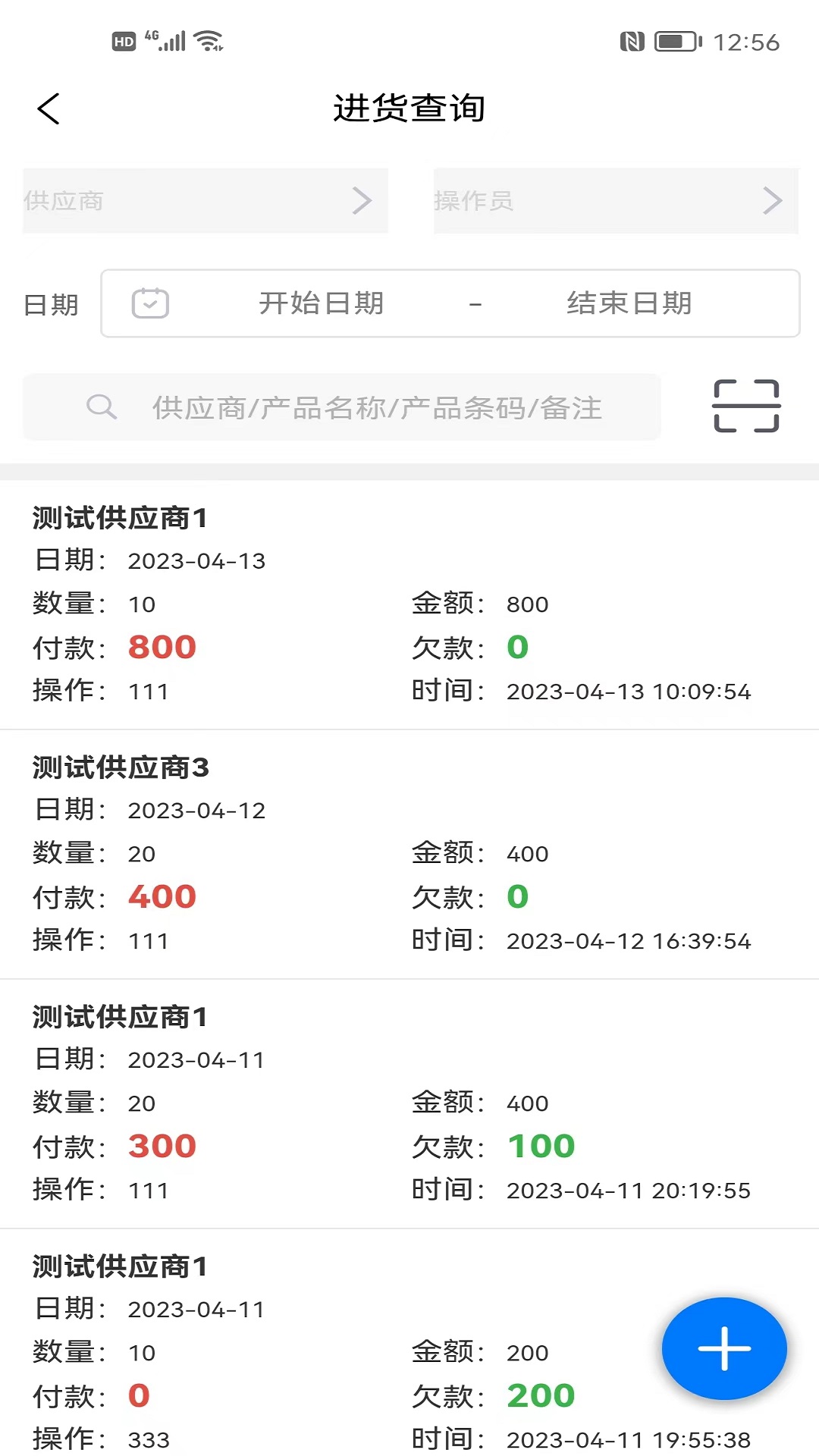This screenshot has height=1456, width=819.
Task: Click the magnifier search icon
Action: [x=102, y=407]
